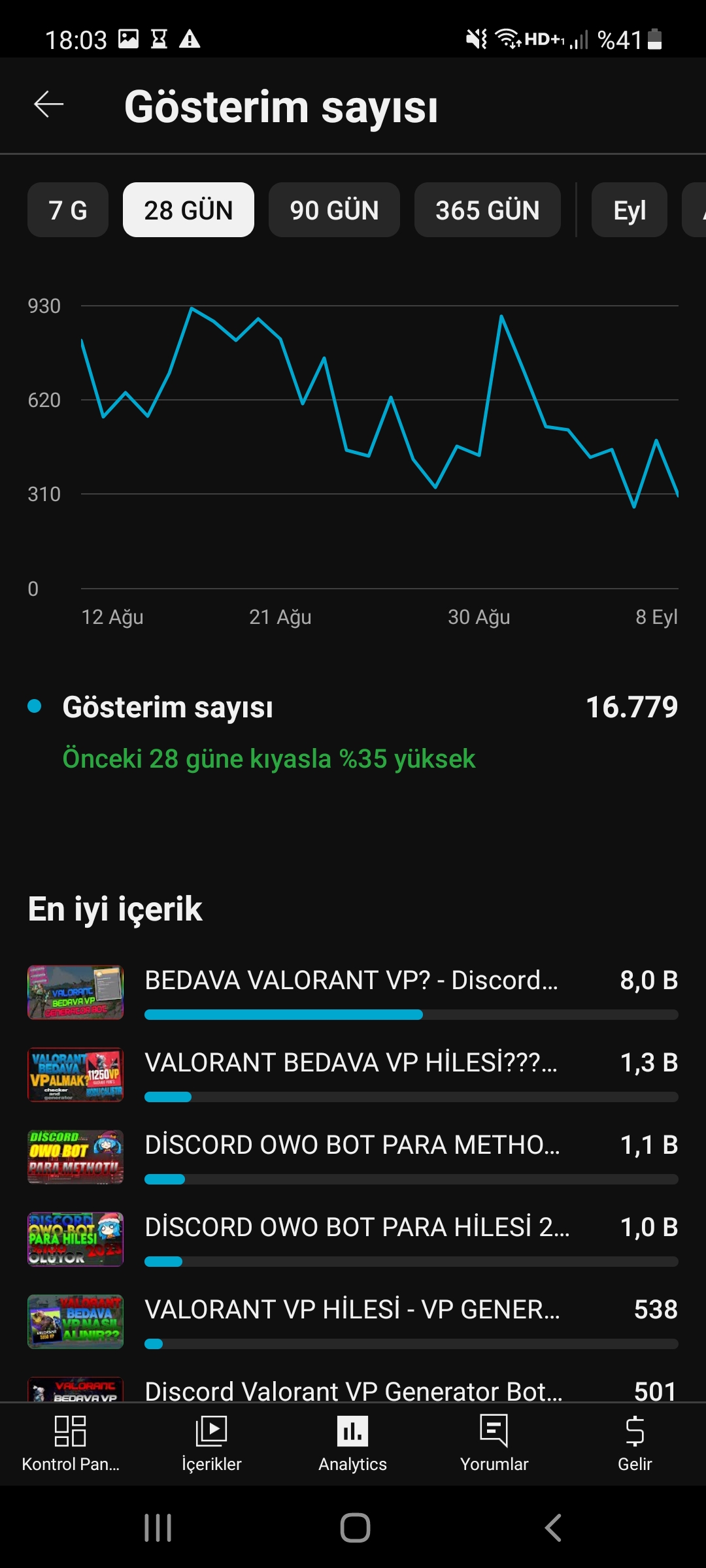706x1568 pixels.
Task: Select the 28 GÜN time range chip
Action: [188, 210]
